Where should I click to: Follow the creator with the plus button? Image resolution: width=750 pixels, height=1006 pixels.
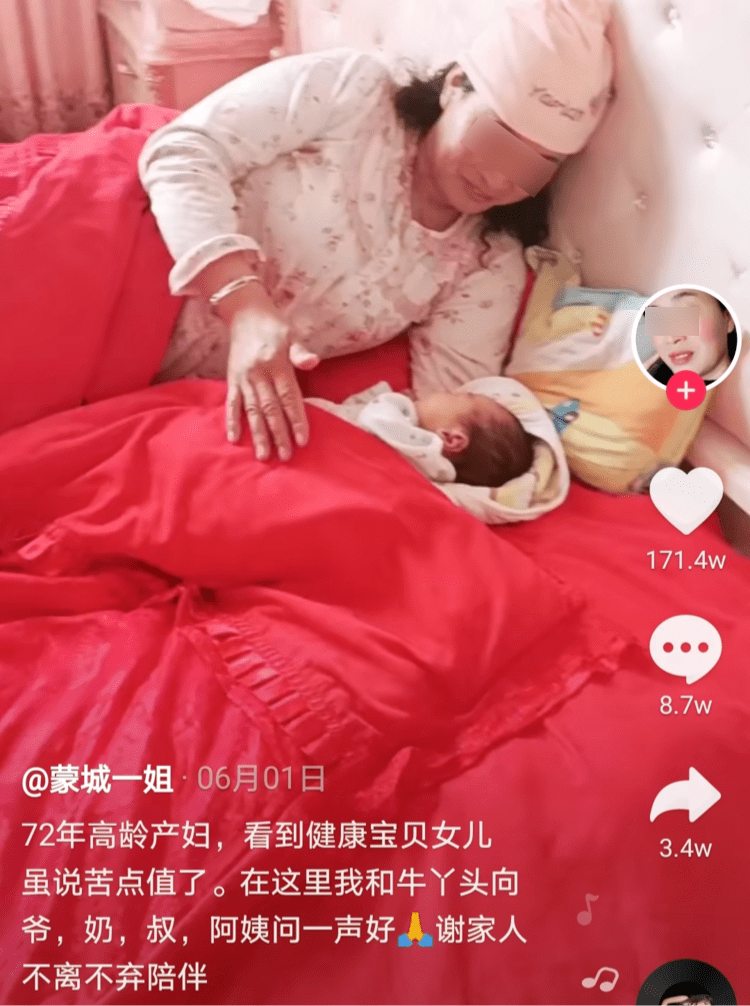[x=686, y=391]
